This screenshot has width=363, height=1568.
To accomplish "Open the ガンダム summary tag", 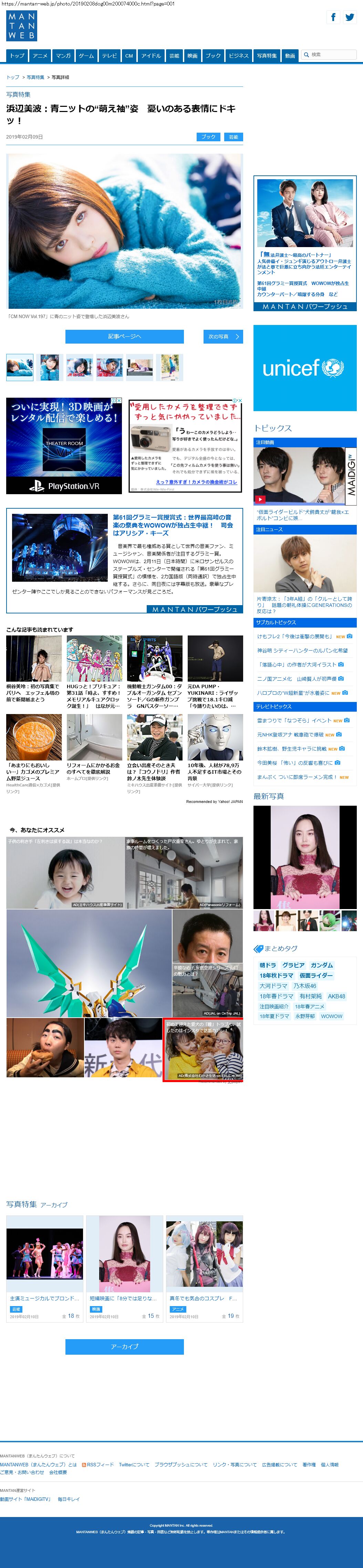I will [322, 965].
